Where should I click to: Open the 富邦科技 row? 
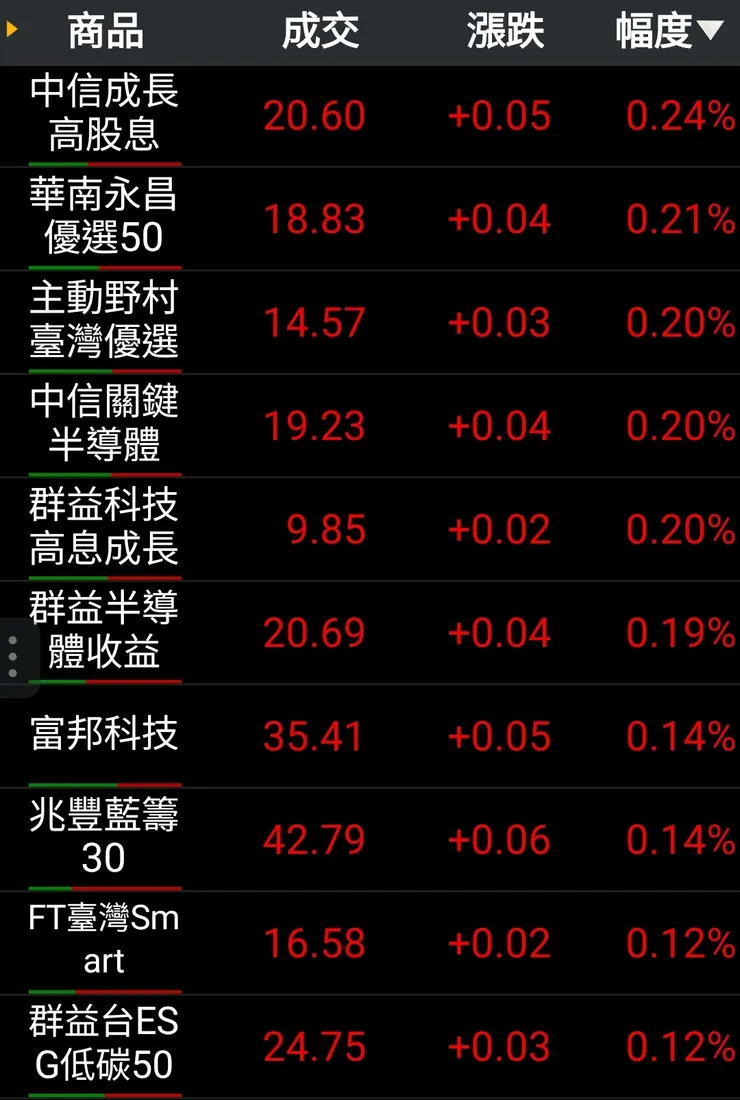[x=104, y=735]
